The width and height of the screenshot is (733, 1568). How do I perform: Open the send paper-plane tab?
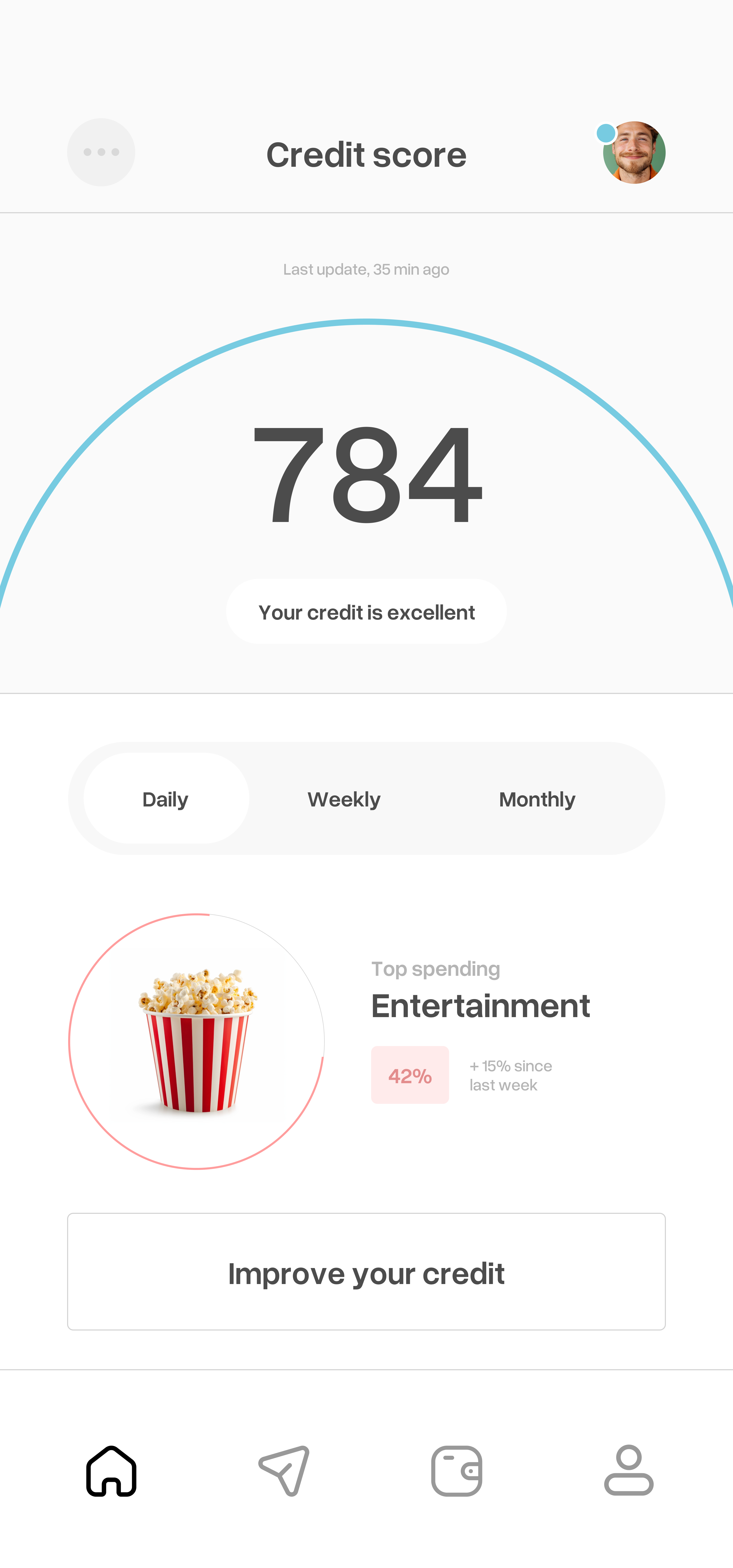click(284, 1471)
